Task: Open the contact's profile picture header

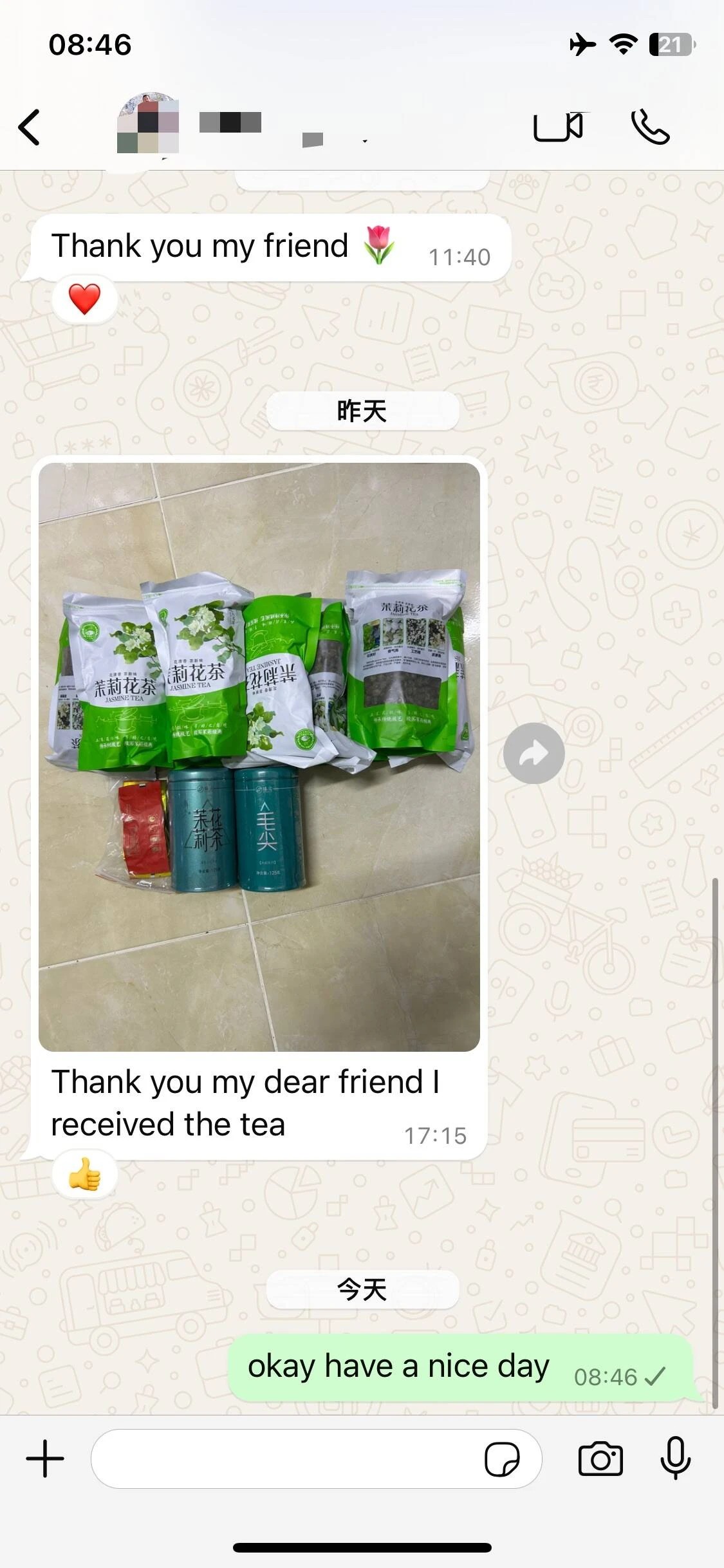Action: click(x=148, y=124)
